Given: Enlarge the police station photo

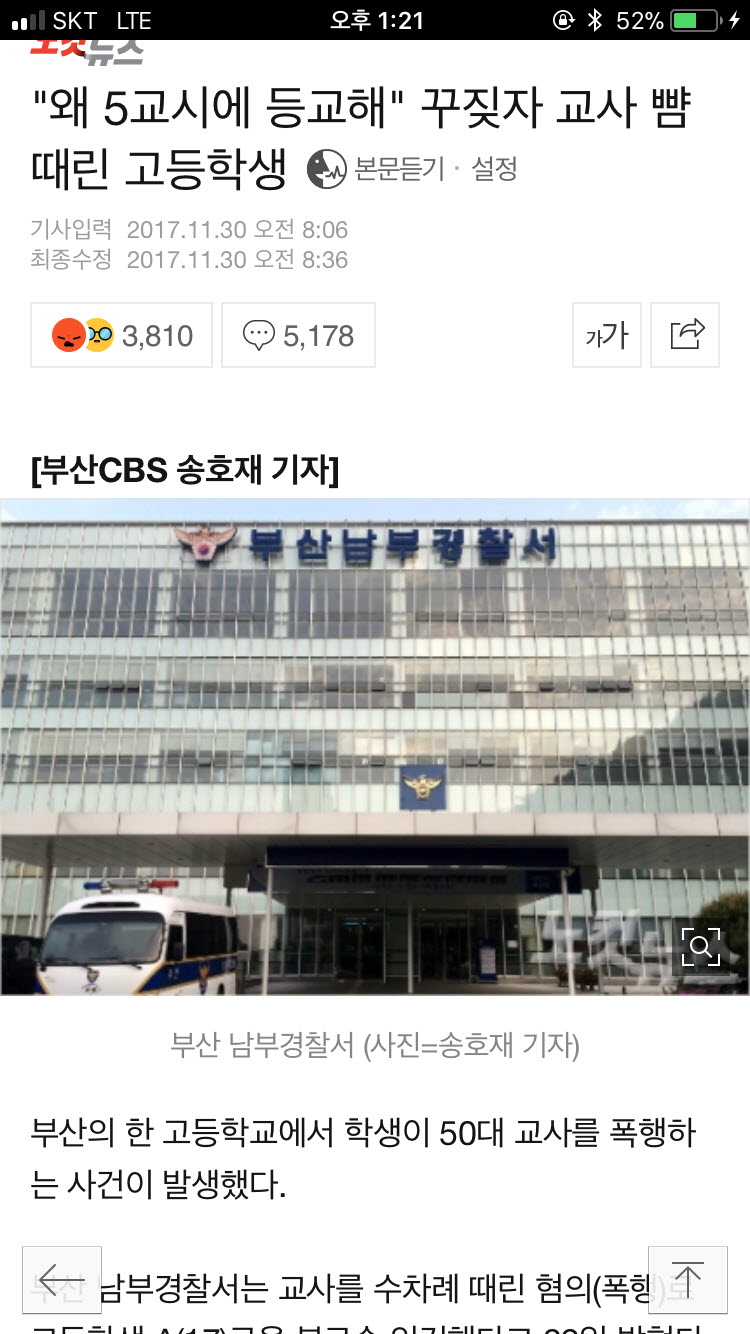Looking at the screenshot, I should point(700,945).
